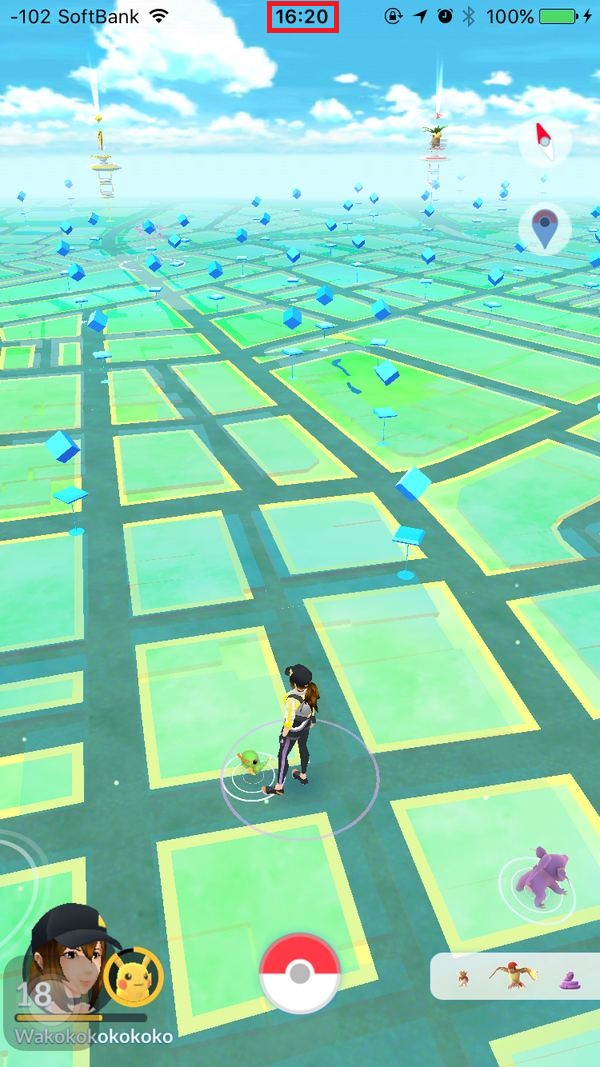Open the Poké Ball main menu
This screenshot has width=600, height=1067.
(300, 973)
